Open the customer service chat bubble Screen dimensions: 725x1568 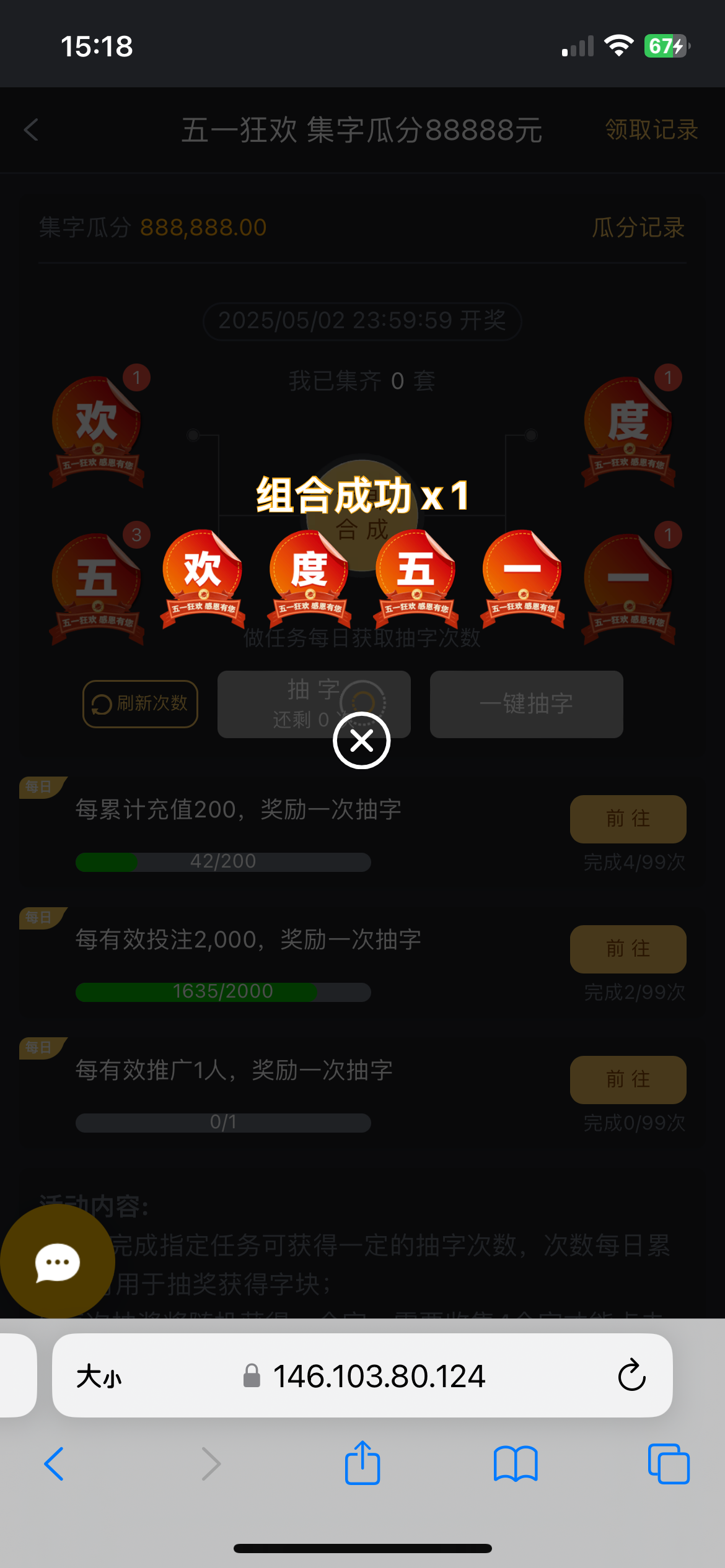point(57,1262)
